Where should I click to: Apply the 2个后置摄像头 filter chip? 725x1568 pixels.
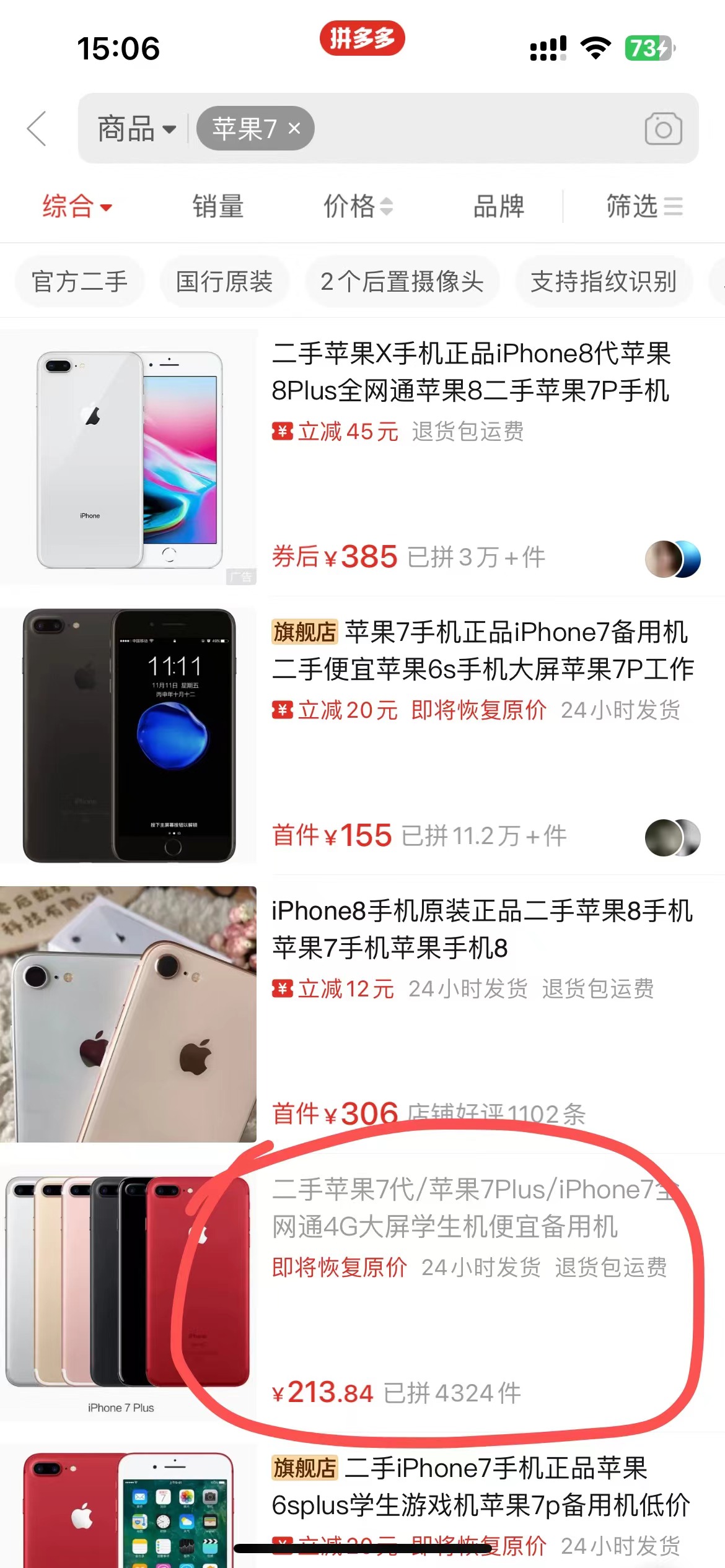pyautogui.click(x=402, y=282)
